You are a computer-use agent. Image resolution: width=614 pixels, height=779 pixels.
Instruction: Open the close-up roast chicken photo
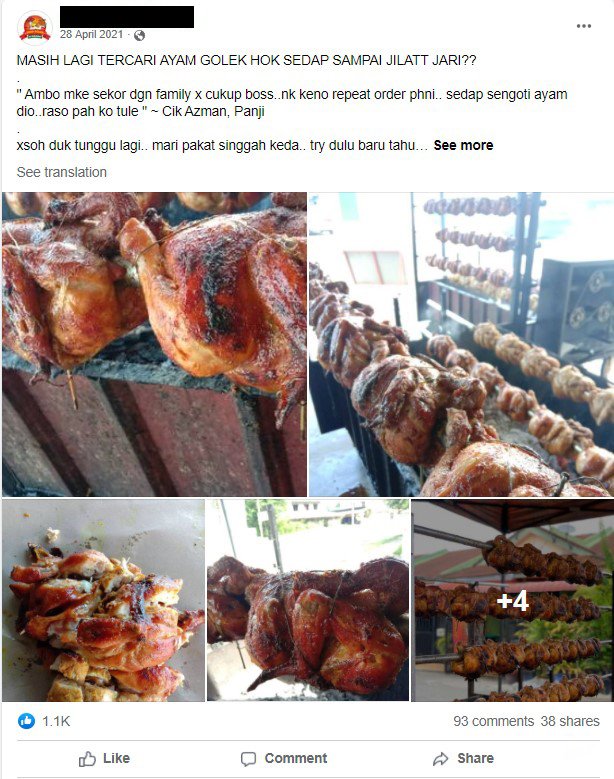[154, 344]
